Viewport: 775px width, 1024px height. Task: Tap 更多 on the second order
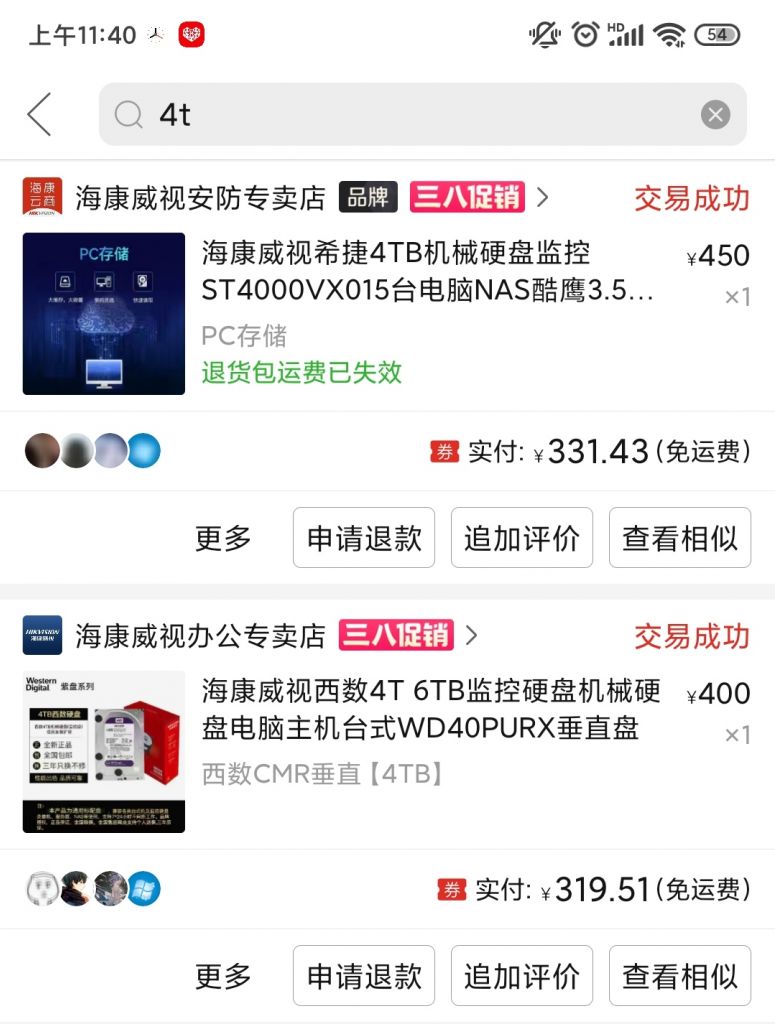point(221,975)
